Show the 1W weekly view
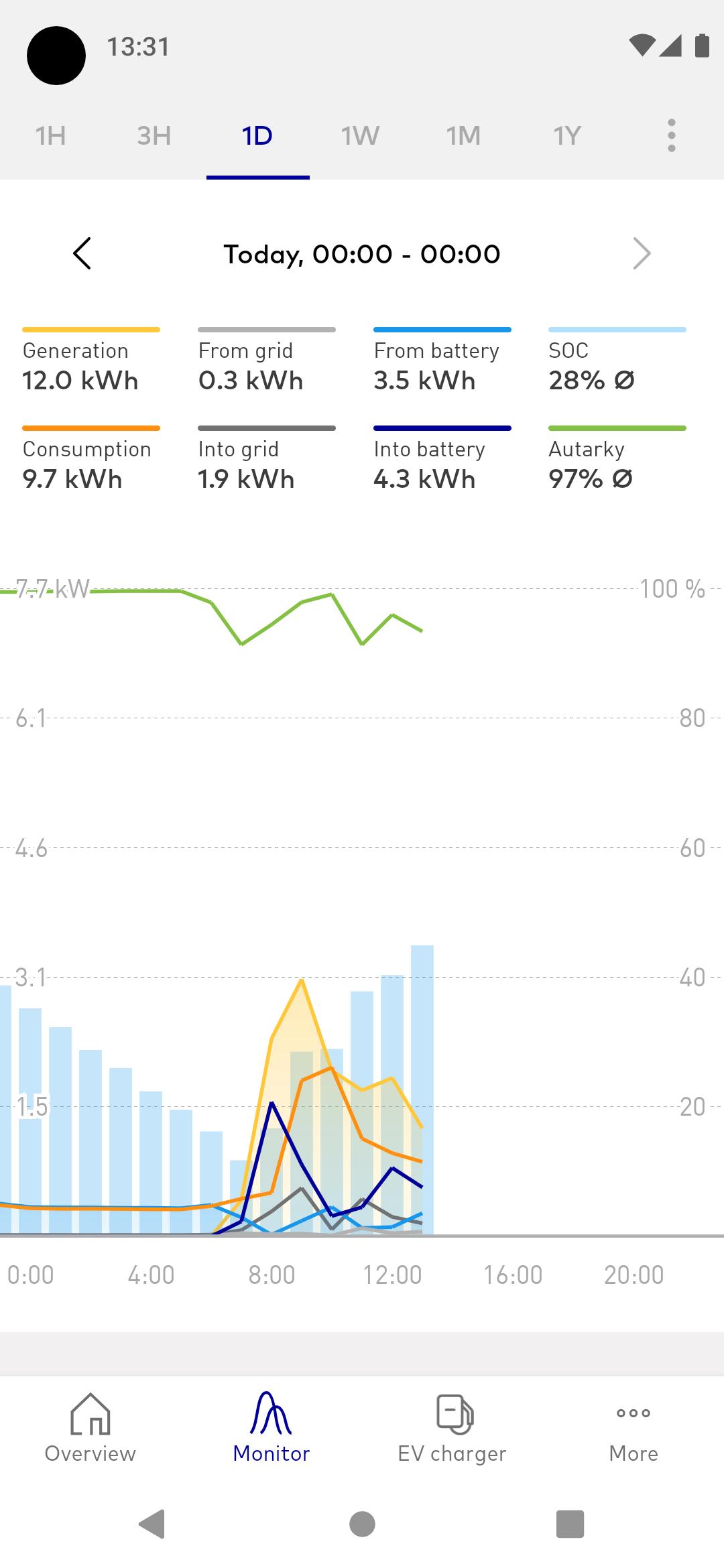This screenshot has height=1568, width=724. point(360,136)
